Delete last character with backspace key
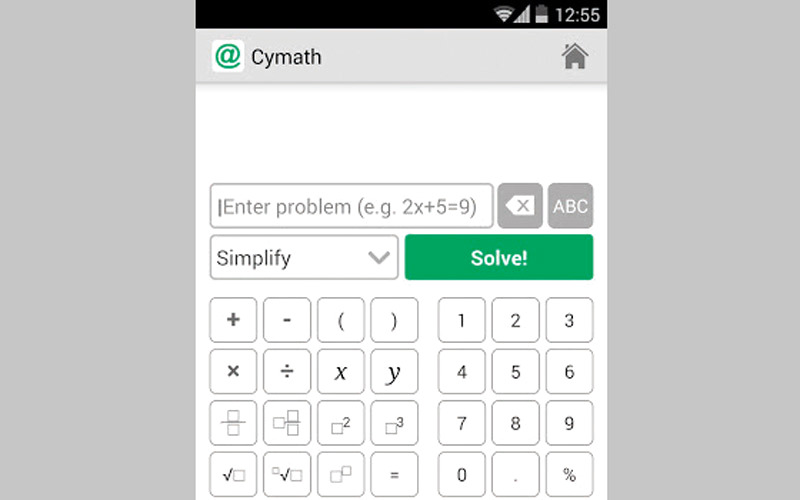 [520, 207]
